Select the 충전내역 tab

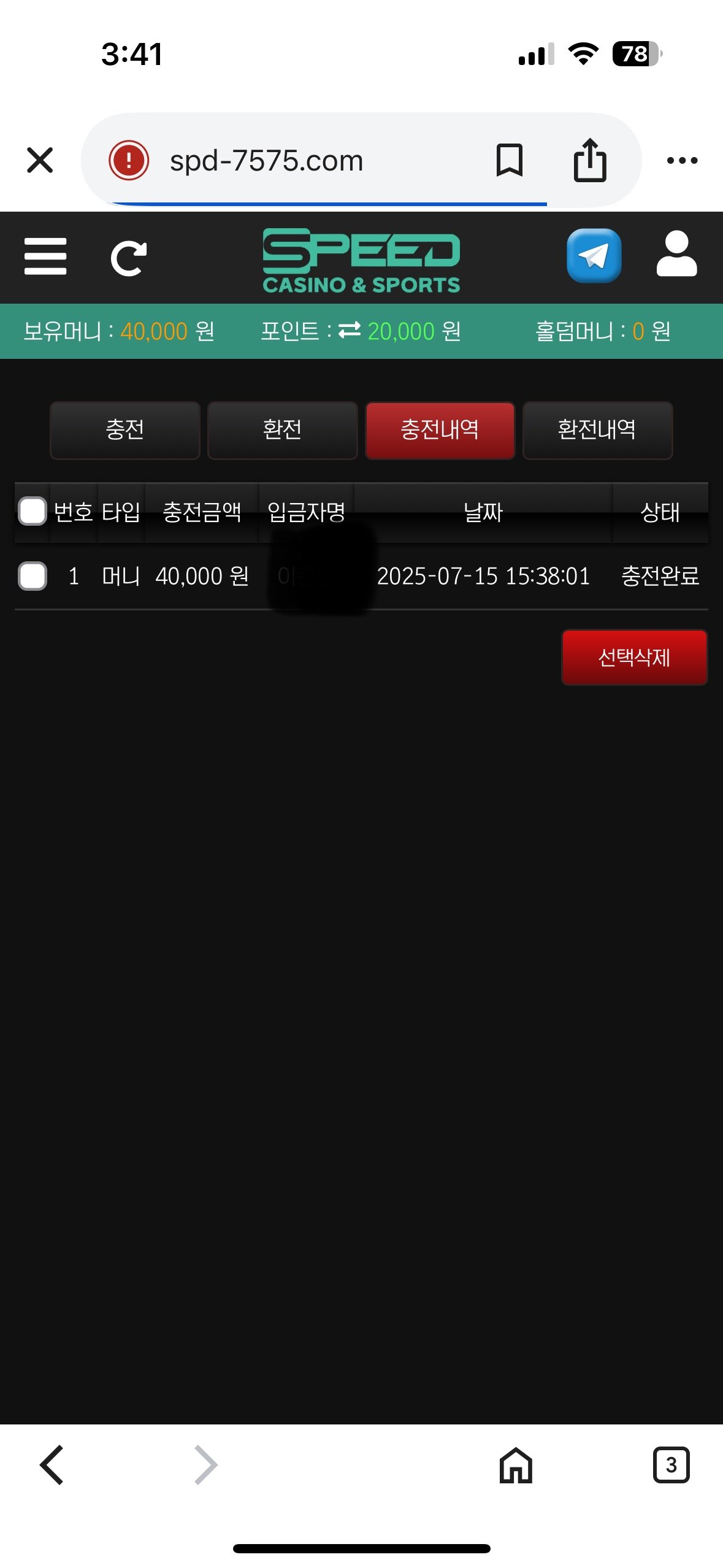pyautogui.click(x=440, y=430)
